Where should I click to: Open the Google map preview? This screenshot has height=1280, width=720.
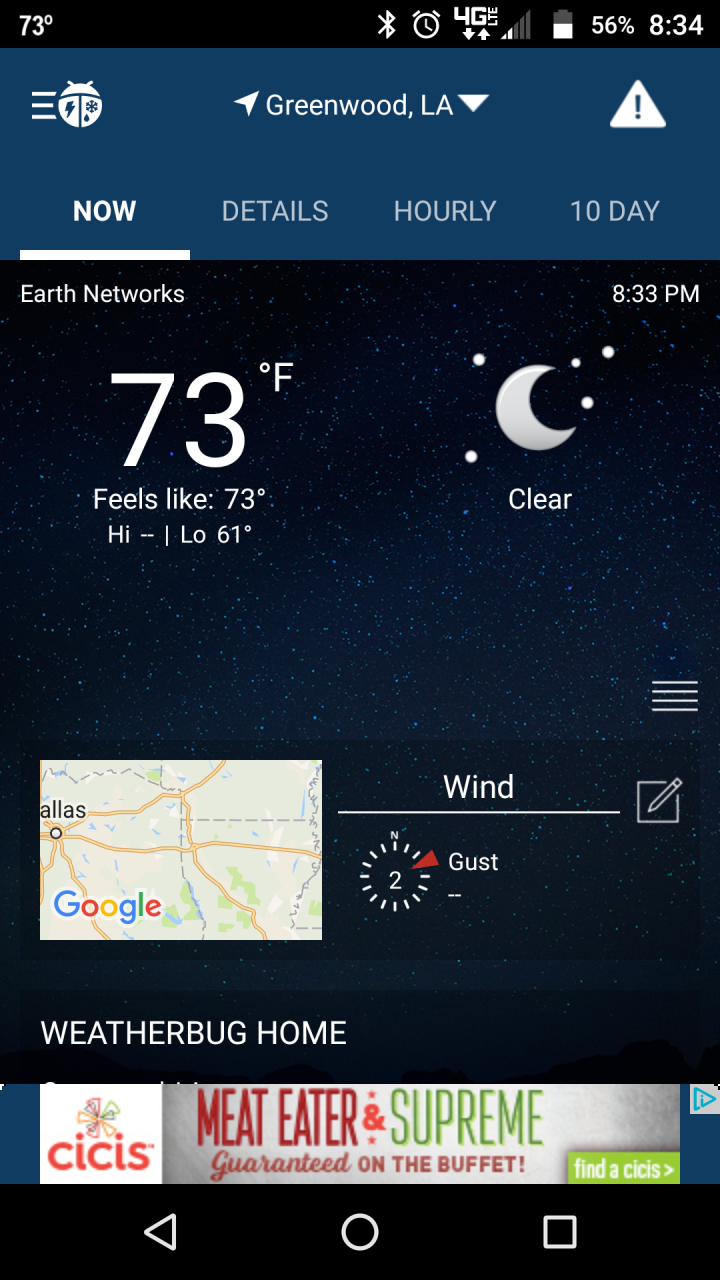(x=181, y=850)
